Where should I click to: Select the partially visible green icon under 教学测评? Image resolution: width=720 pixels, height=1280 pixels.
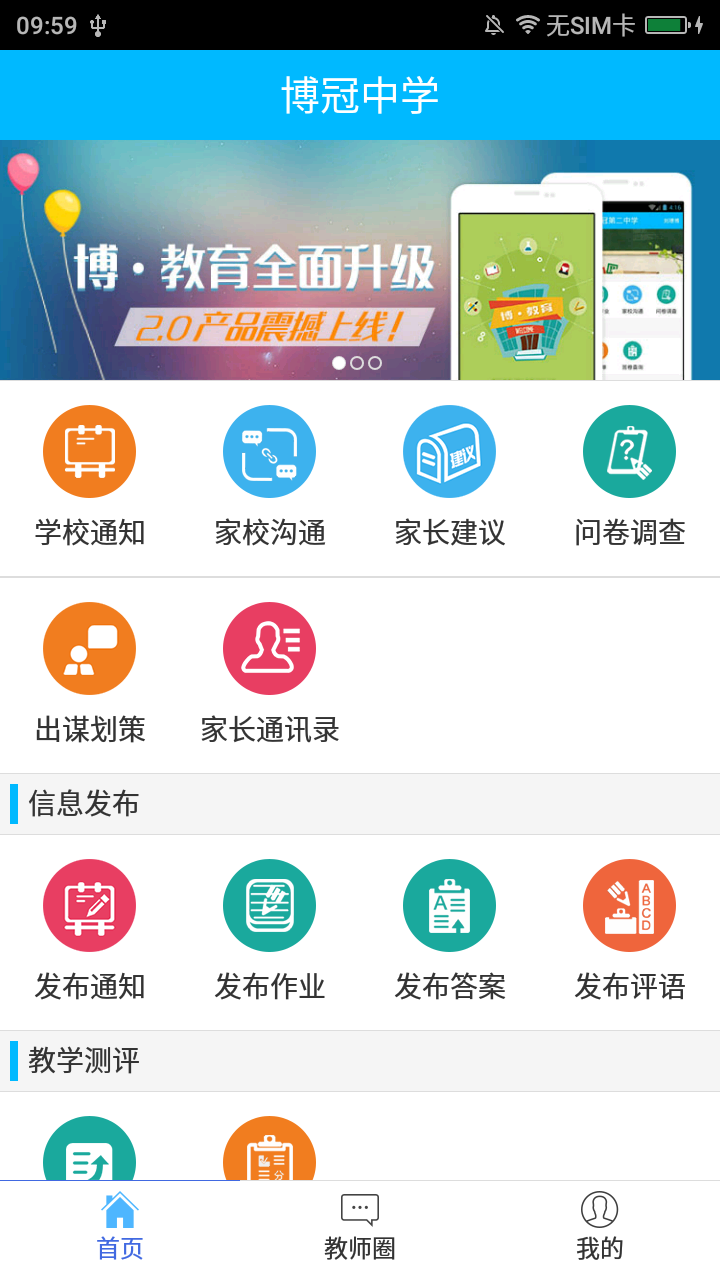89,1155
